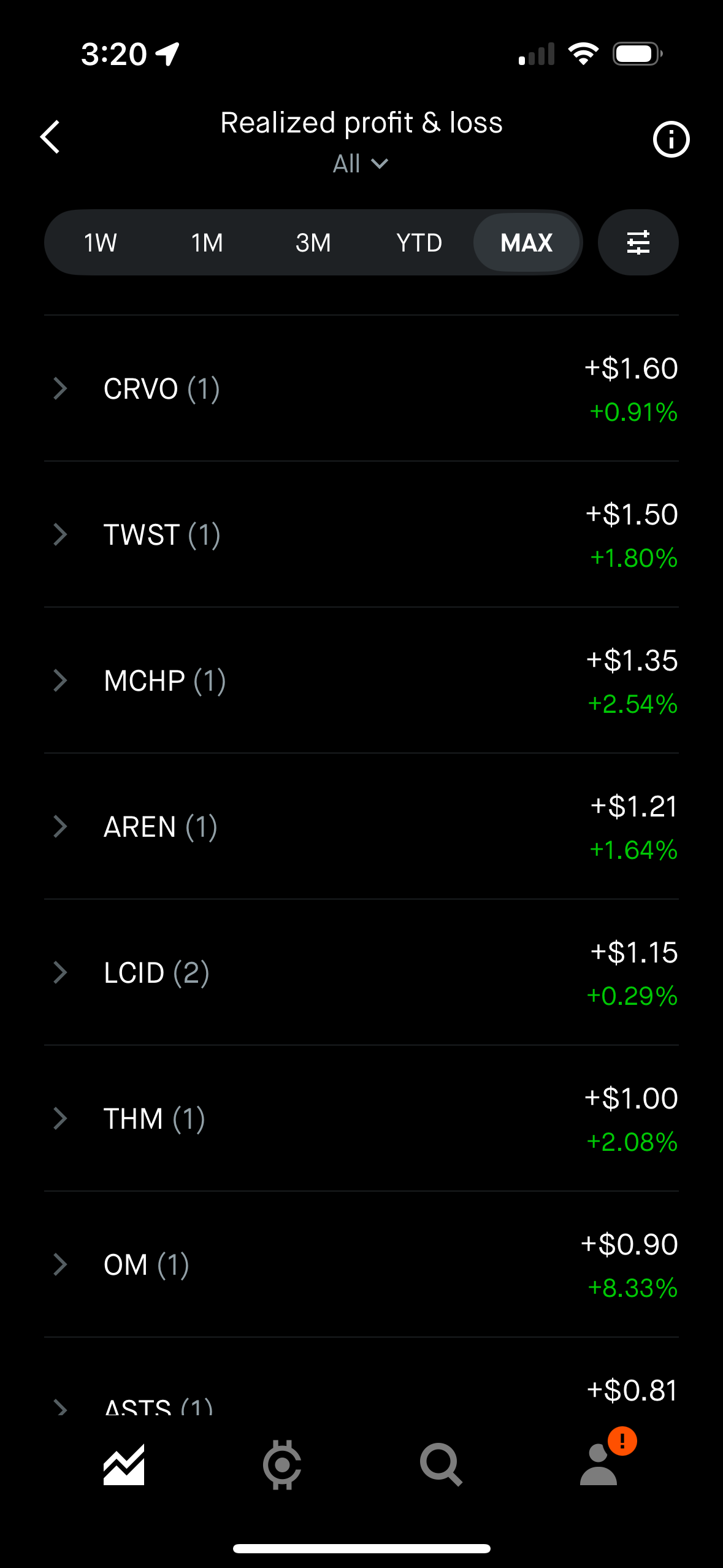Expand the OM position row
The image size is (723, 1568).
[x=361, y=1264]
